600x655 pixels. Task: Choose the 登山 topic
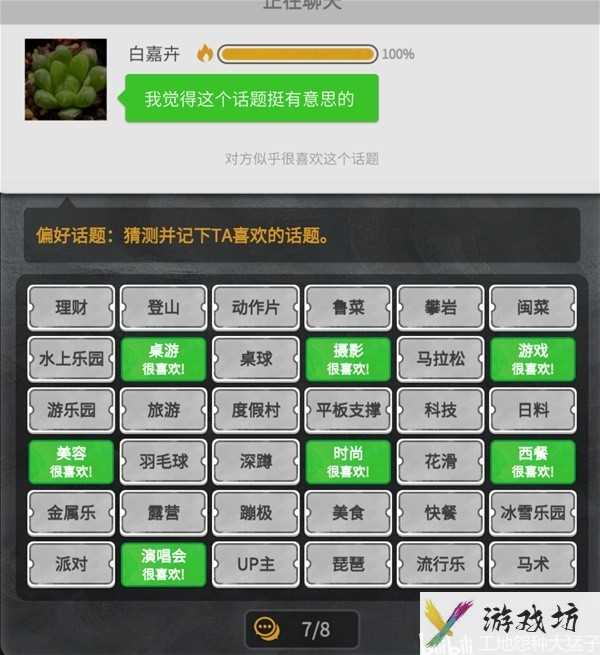coord(163,308)
